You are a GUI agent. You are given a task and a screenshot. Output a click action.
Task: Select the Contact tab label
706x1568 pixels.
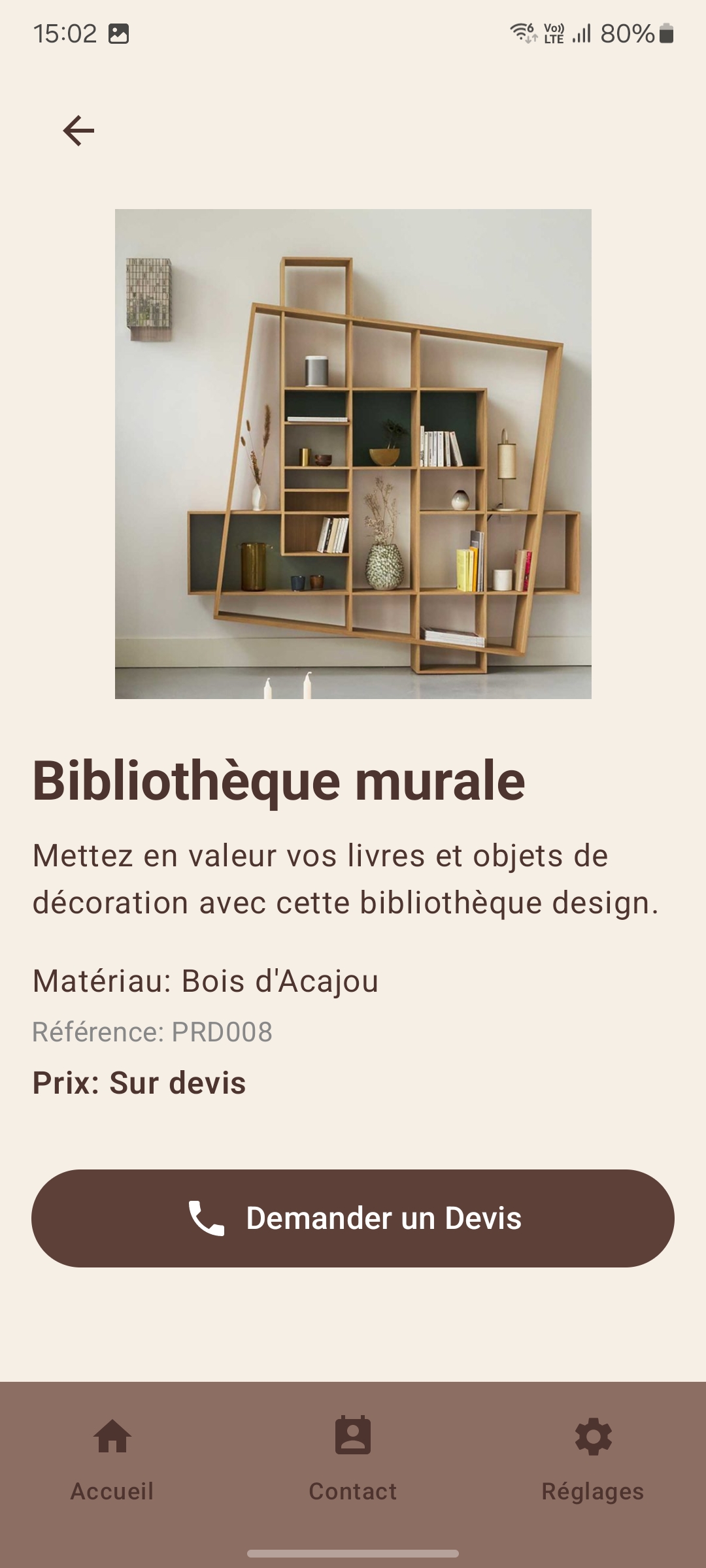pos(353,1492)
